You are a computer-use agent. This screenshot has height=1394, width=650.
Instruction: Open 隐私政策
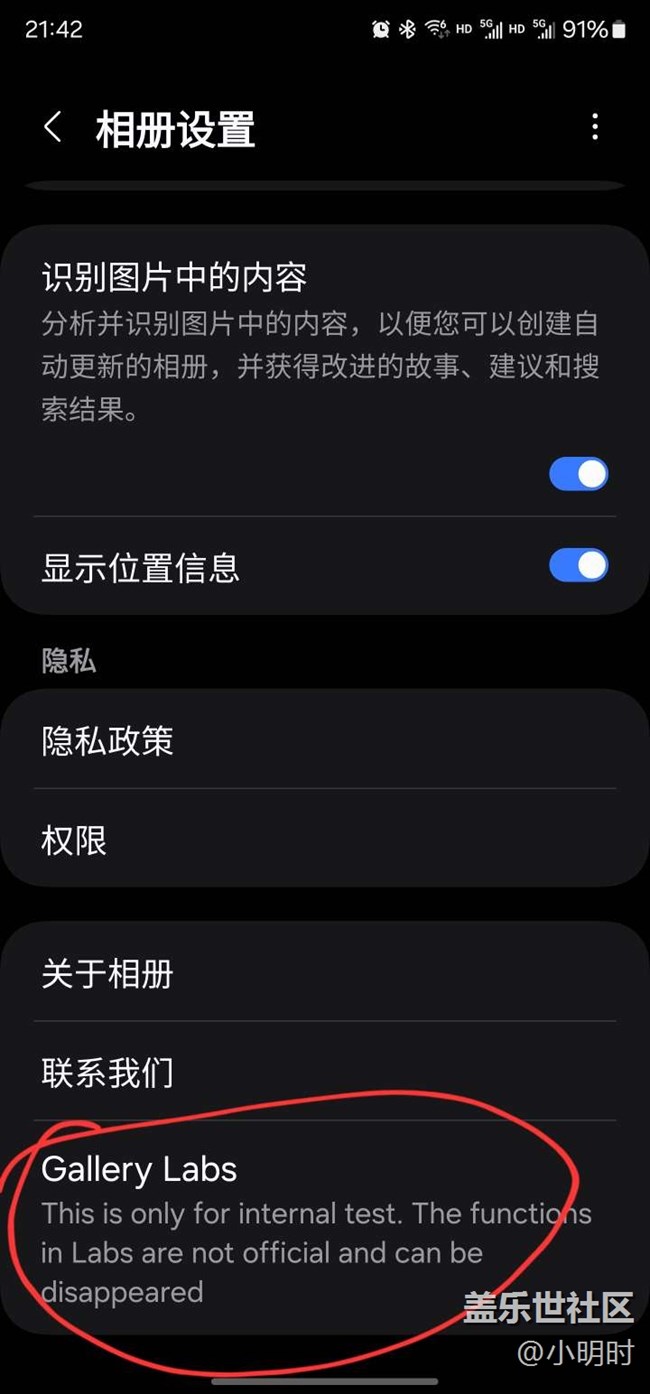pyautogui.click(x=325, y=740)
